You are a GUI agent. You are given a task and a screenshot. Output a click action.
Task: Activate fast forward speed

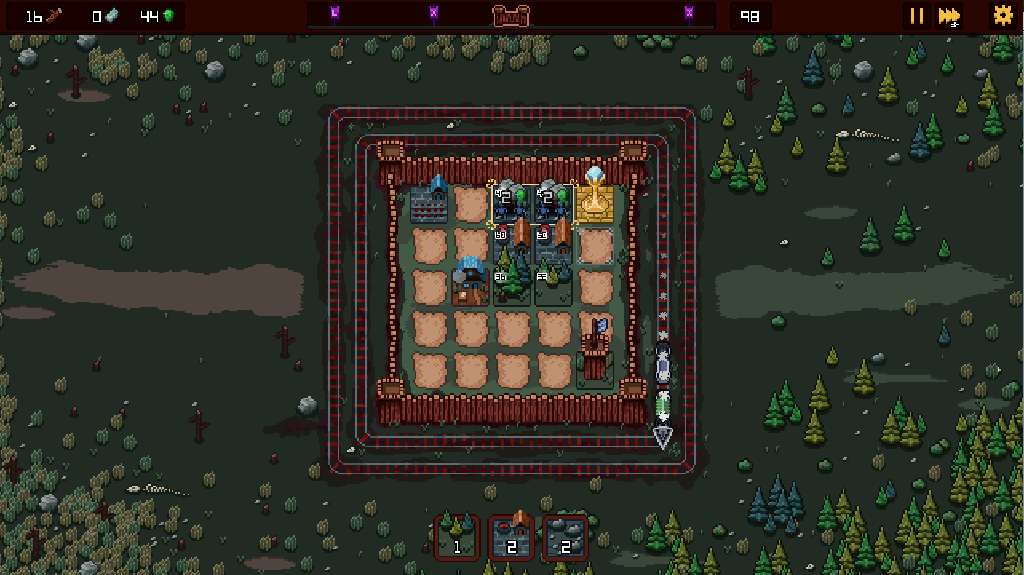coord(948,16)
